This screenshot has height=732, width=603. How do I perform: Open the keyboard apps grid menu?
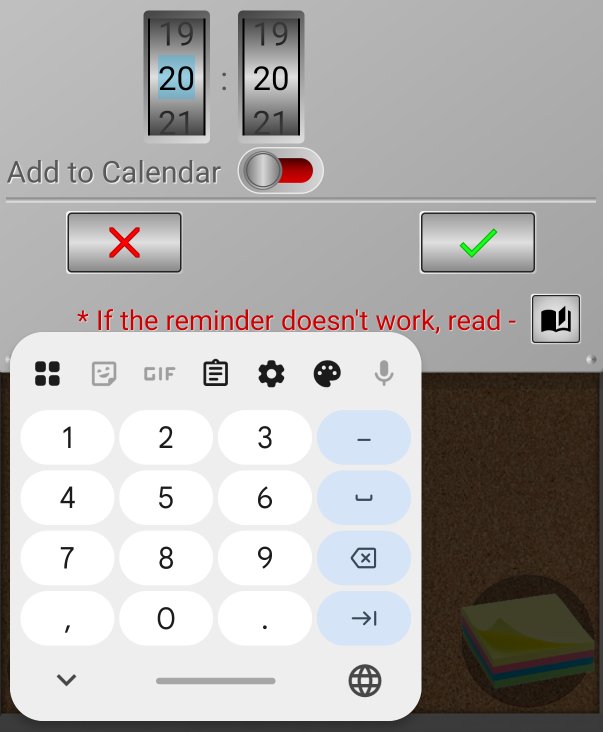point(47,374)
